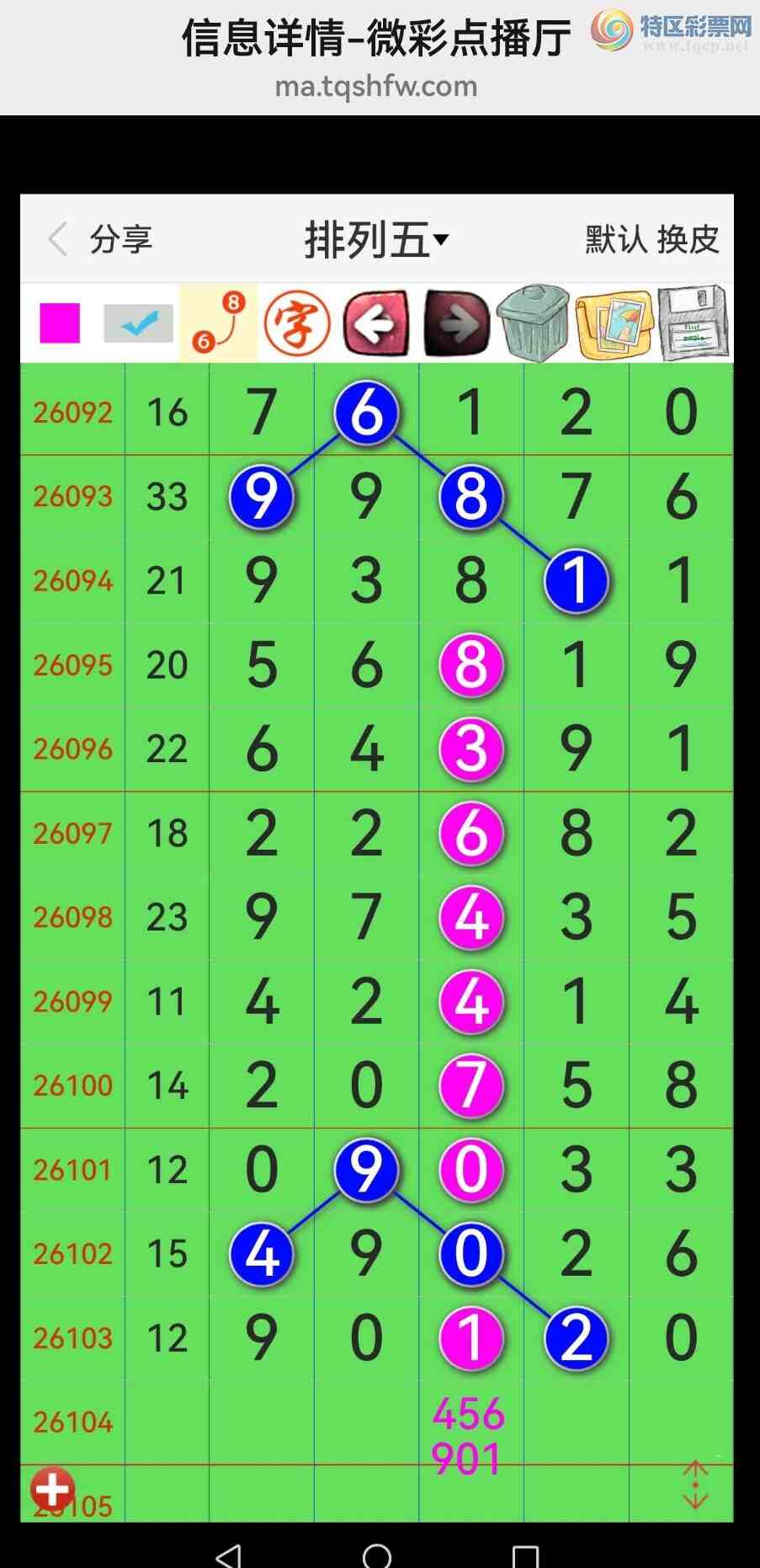Open the 字 text tool
760x1568 pixels.
296,323
